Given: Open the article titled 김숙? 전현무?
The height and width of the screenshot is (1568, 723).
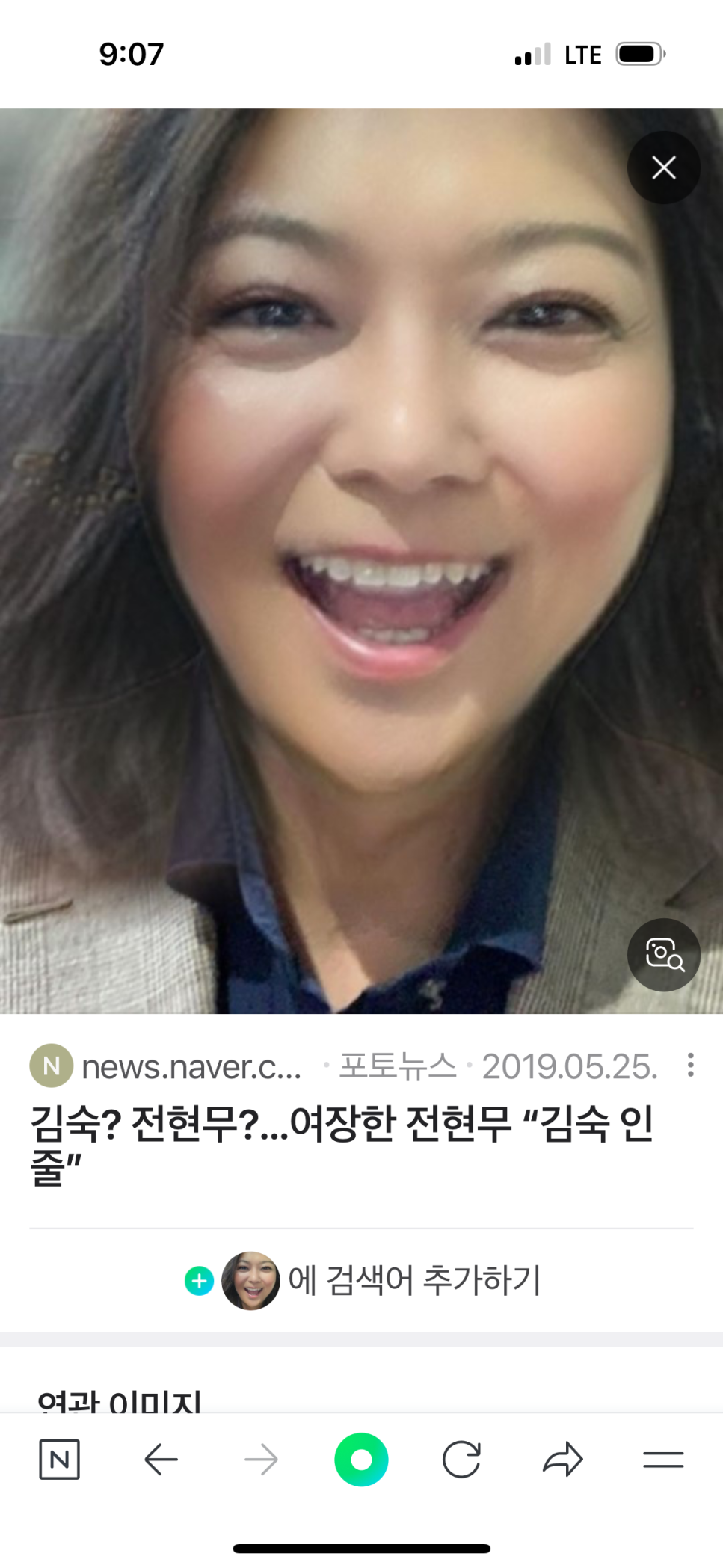Looking at the screenshot, I should point(340,1144).
